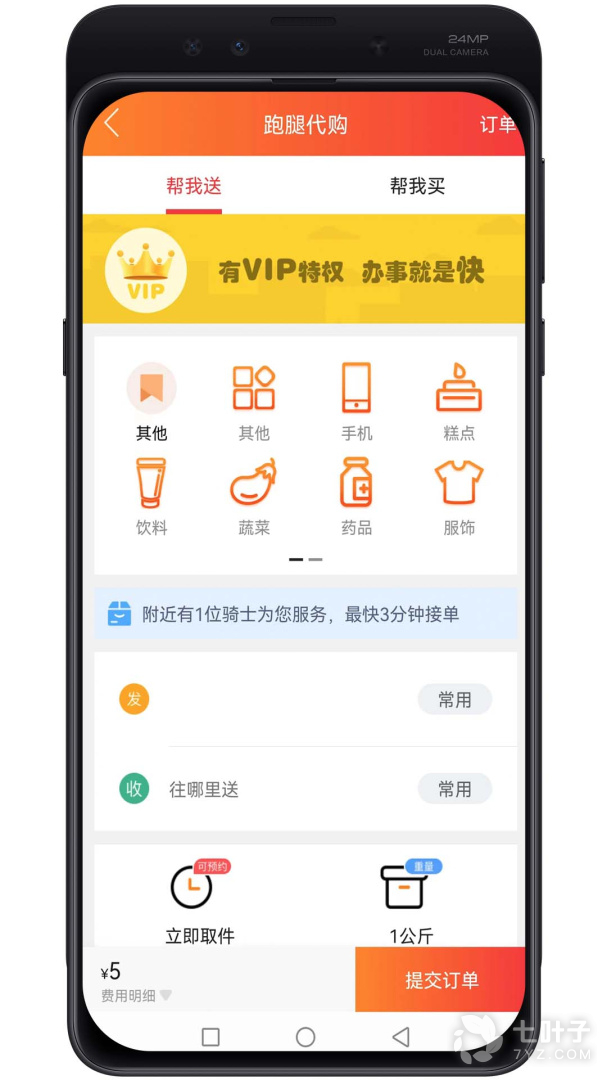Choose the 蔬菜 item category

tap(254, 496)
